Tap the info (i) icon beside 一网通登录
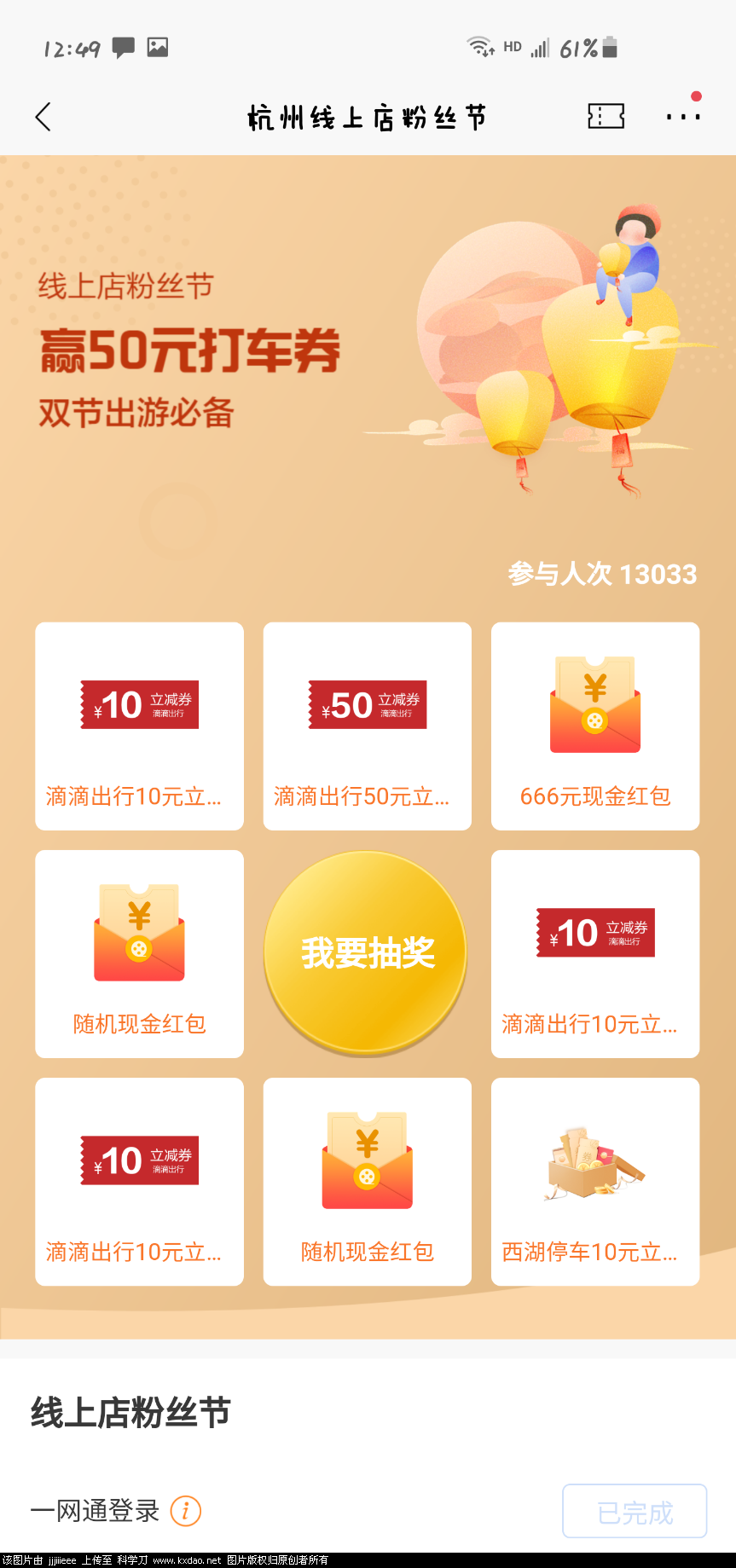Viewport: 736px width, 1568px height. pos(184,1510)
